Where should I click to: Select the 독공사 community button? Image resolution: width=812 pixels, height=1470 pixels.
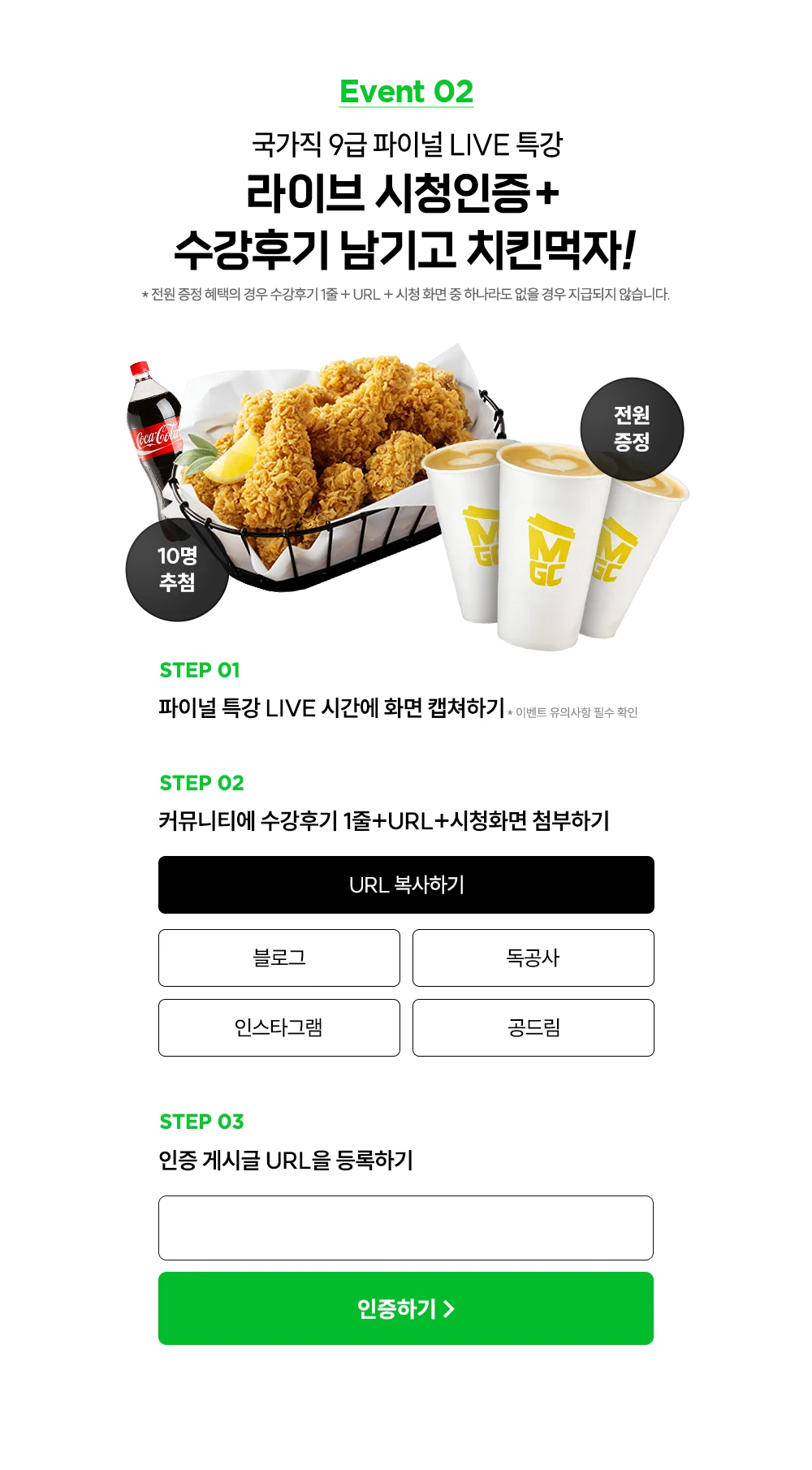[x=533, y=958]
